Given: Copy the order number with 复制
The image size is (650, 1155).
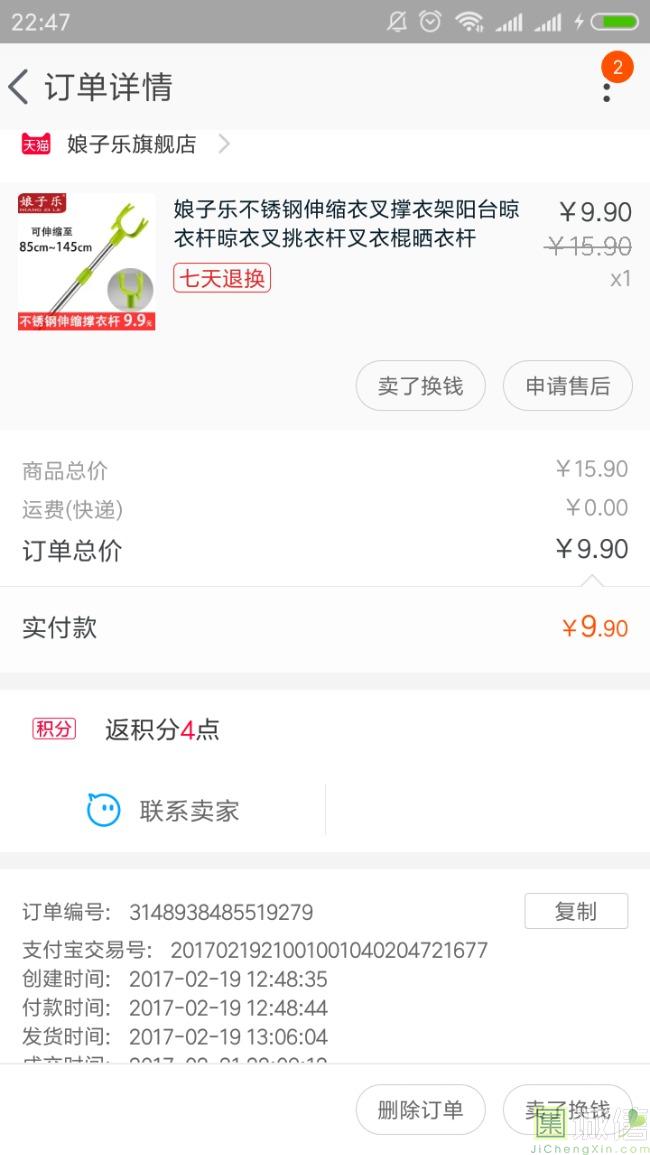Looking at the screenshot, I should (576, 911).
